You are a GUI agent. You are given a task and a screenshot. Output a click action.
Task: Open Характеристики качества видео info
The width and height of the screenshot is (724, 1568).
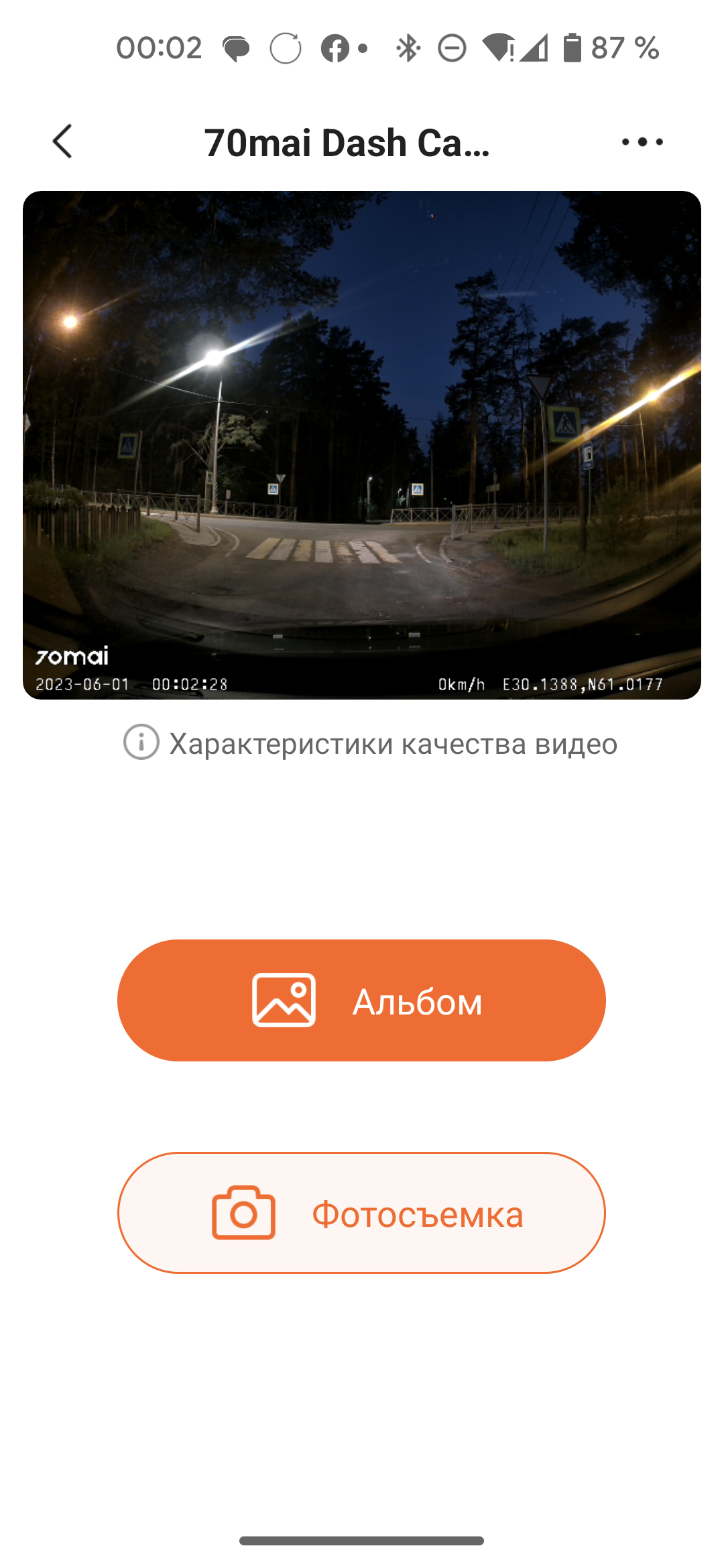371,743
